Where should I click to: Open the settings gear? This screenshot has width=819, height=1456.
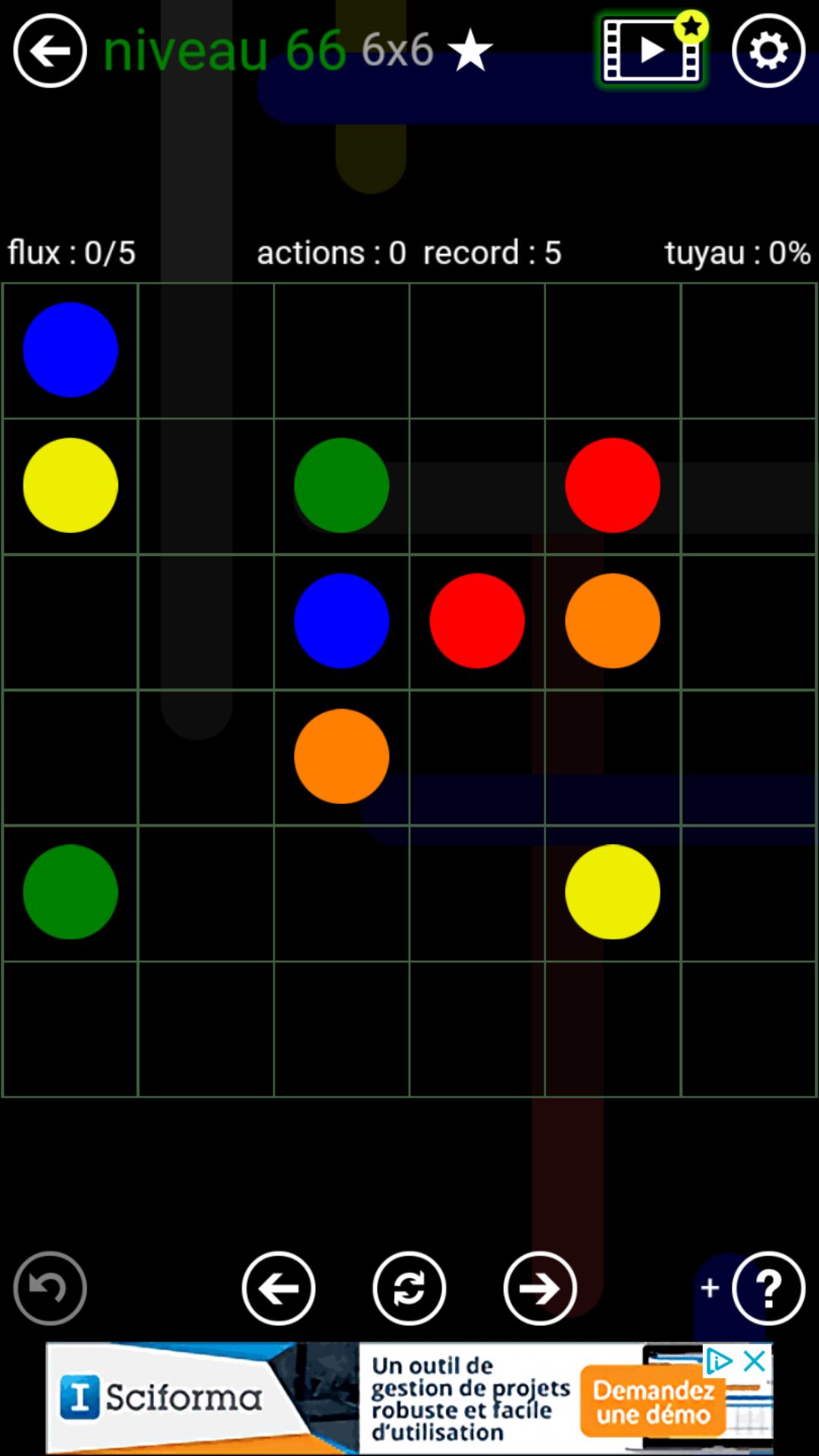[768, 51]
